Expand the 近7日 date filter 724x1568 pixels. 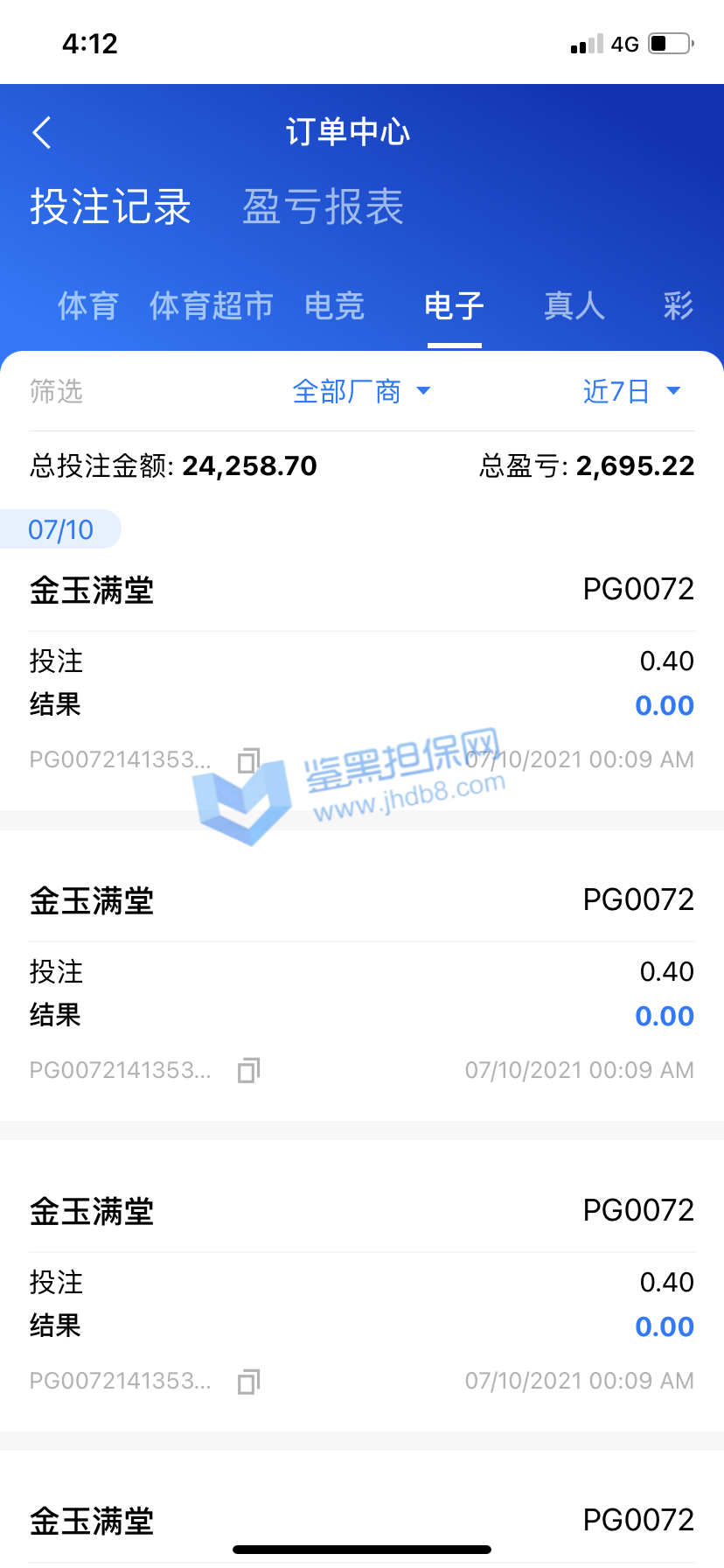(x=631, y=391)
